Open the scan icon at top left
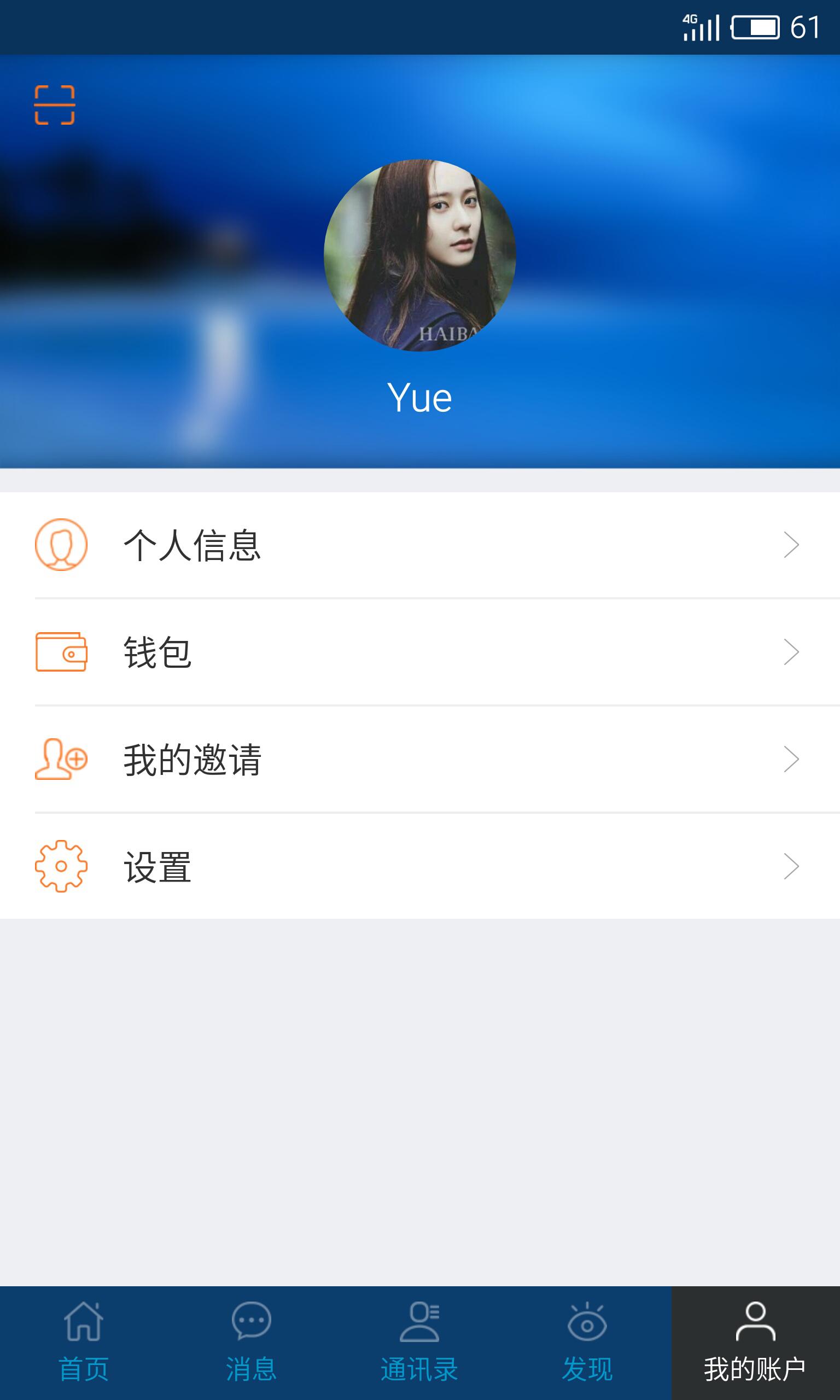The width and height of the screenshot is (840, 1400). [54, 105]
